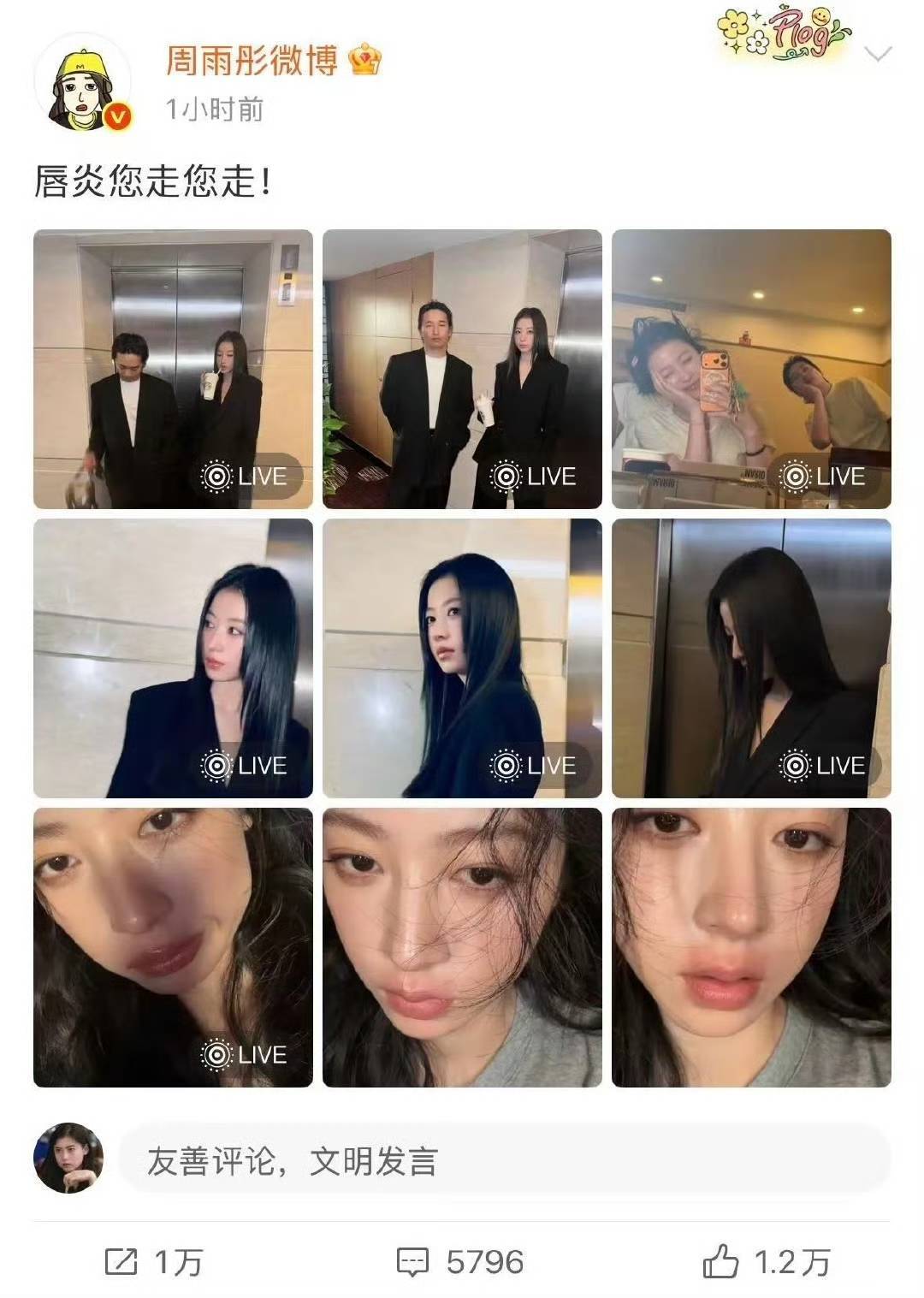Open 周雨彤微博 profile avatar

(83, 85)
